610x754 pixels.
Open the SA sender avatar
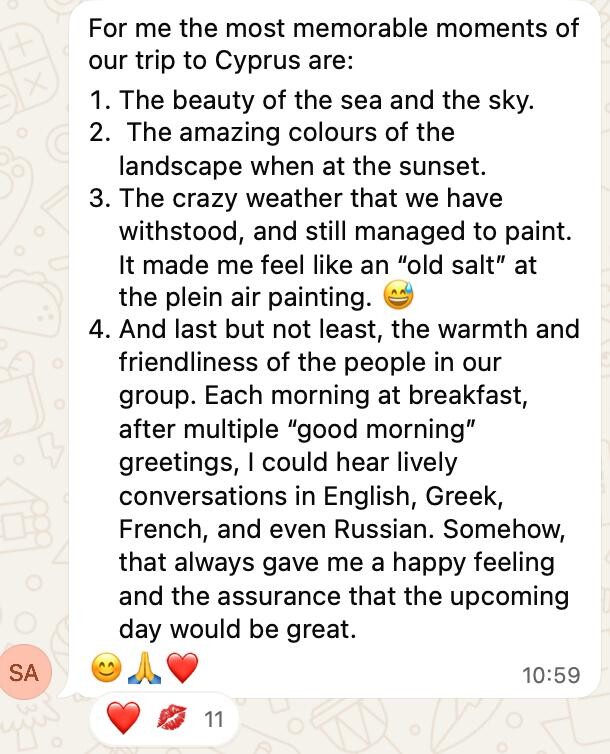(x=24, y=673)
